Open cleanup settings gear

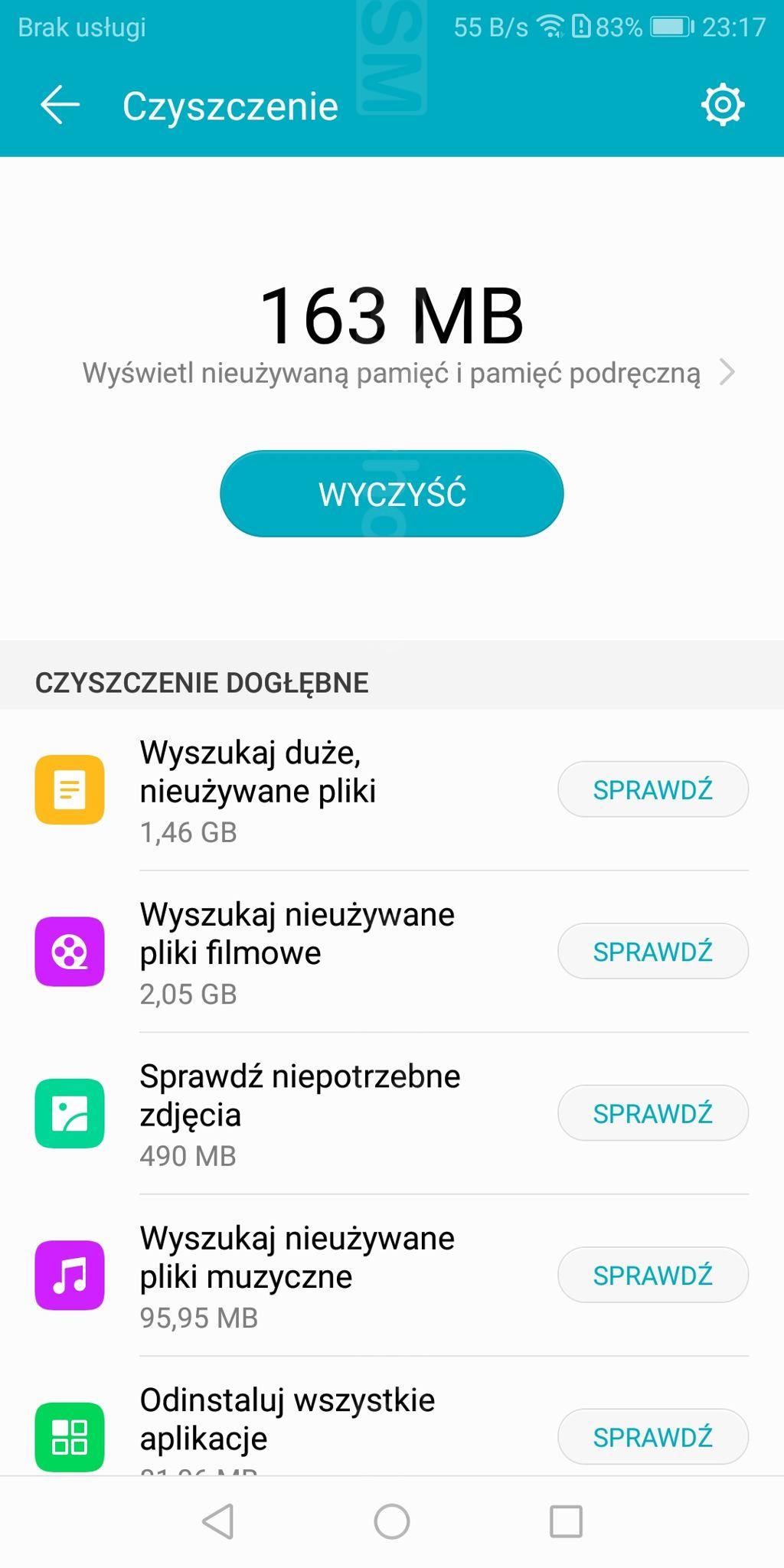tap(722, 105)
